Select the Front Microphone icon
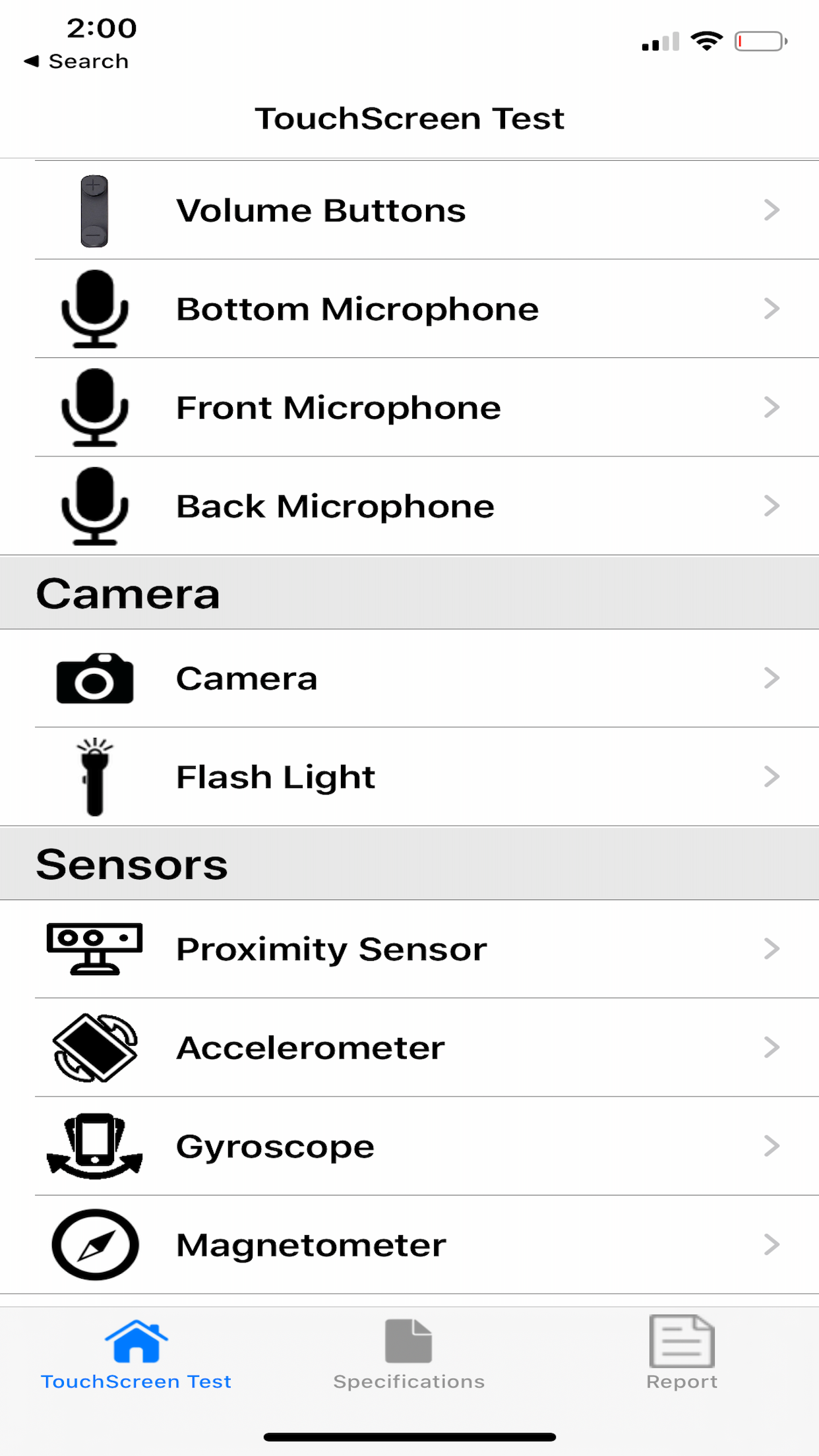The image size is (819, 1456). coord(94,407)
